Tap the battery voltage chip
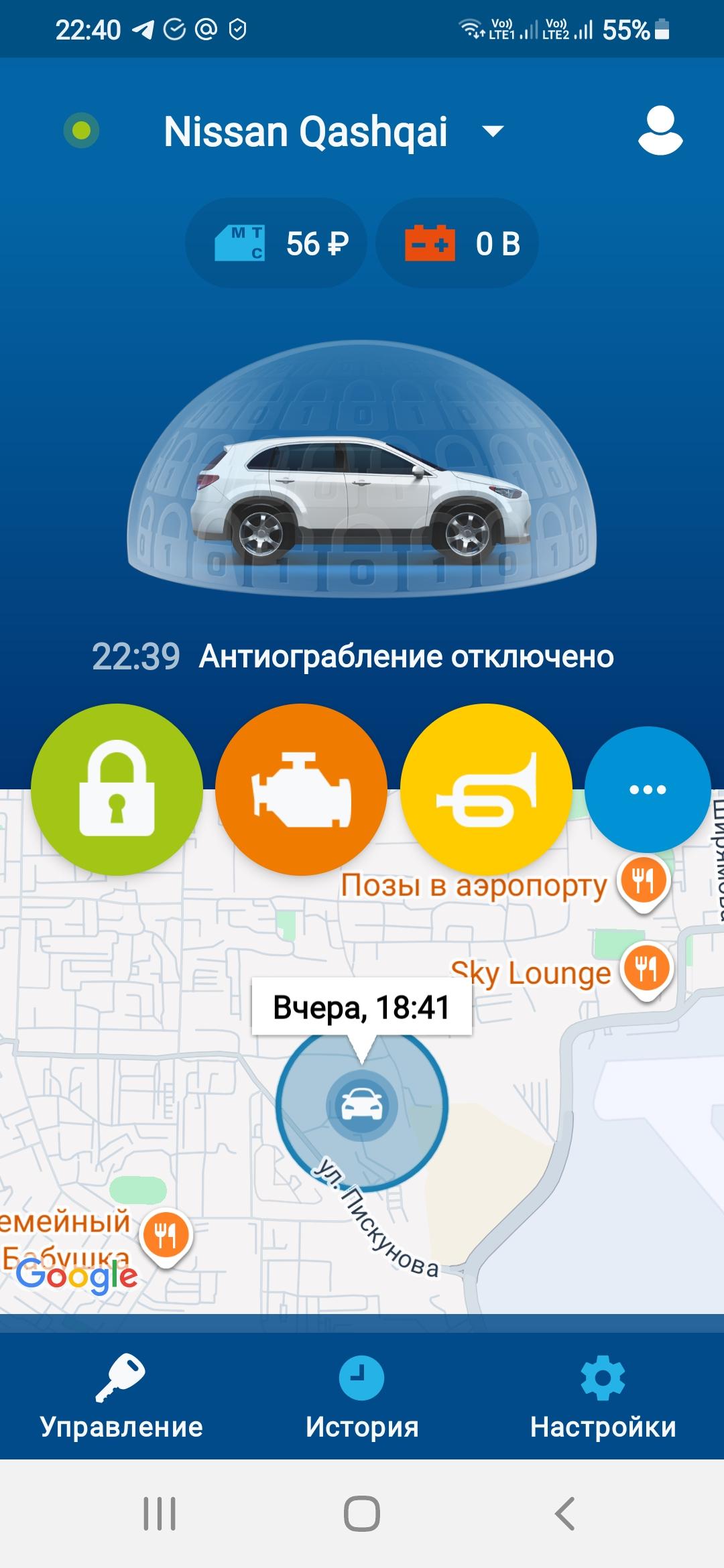Viewport: 724px width, 1568px height. (457, 243)
